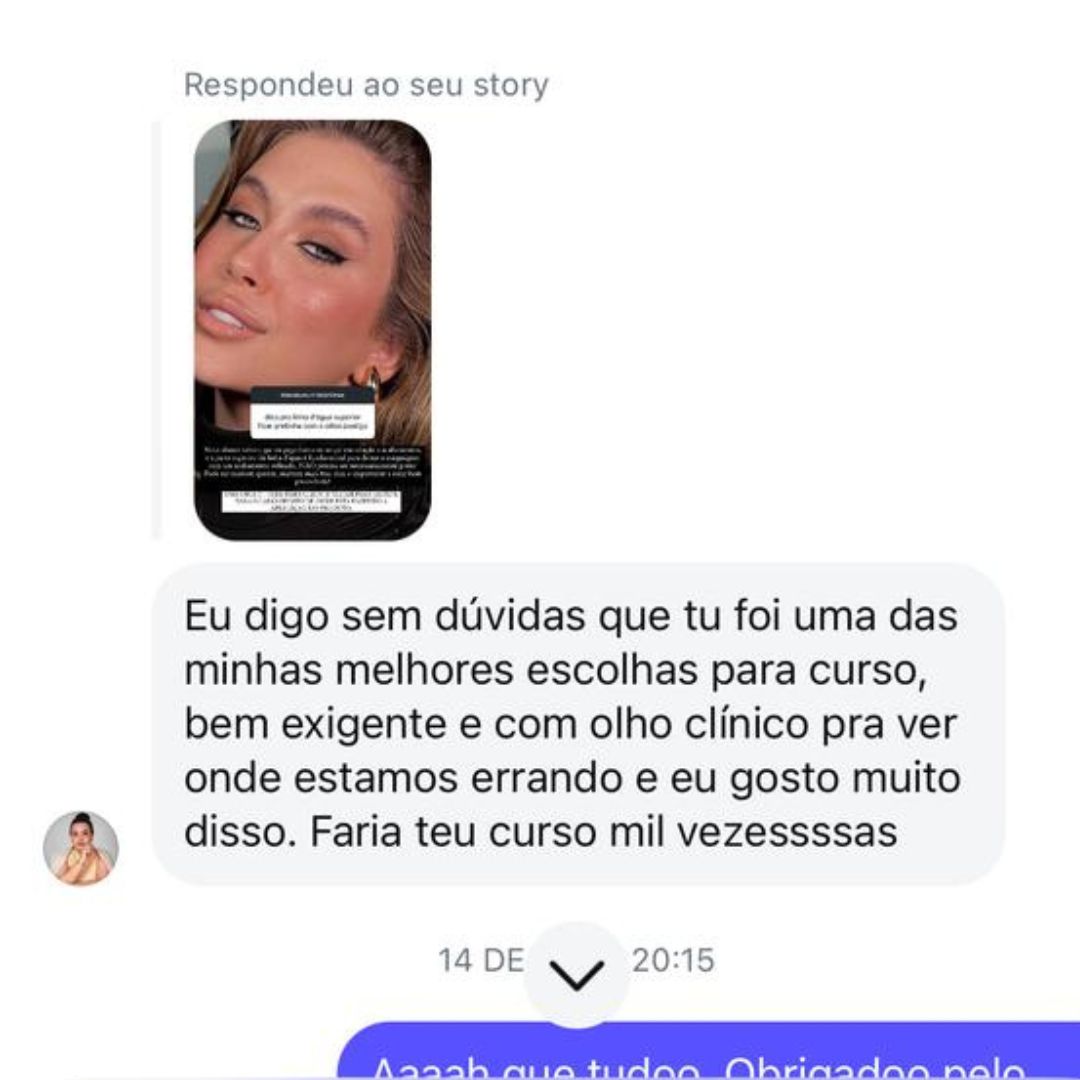Open the sender's profile picture
The image size is (1080, 1080).
click(81, 849)
